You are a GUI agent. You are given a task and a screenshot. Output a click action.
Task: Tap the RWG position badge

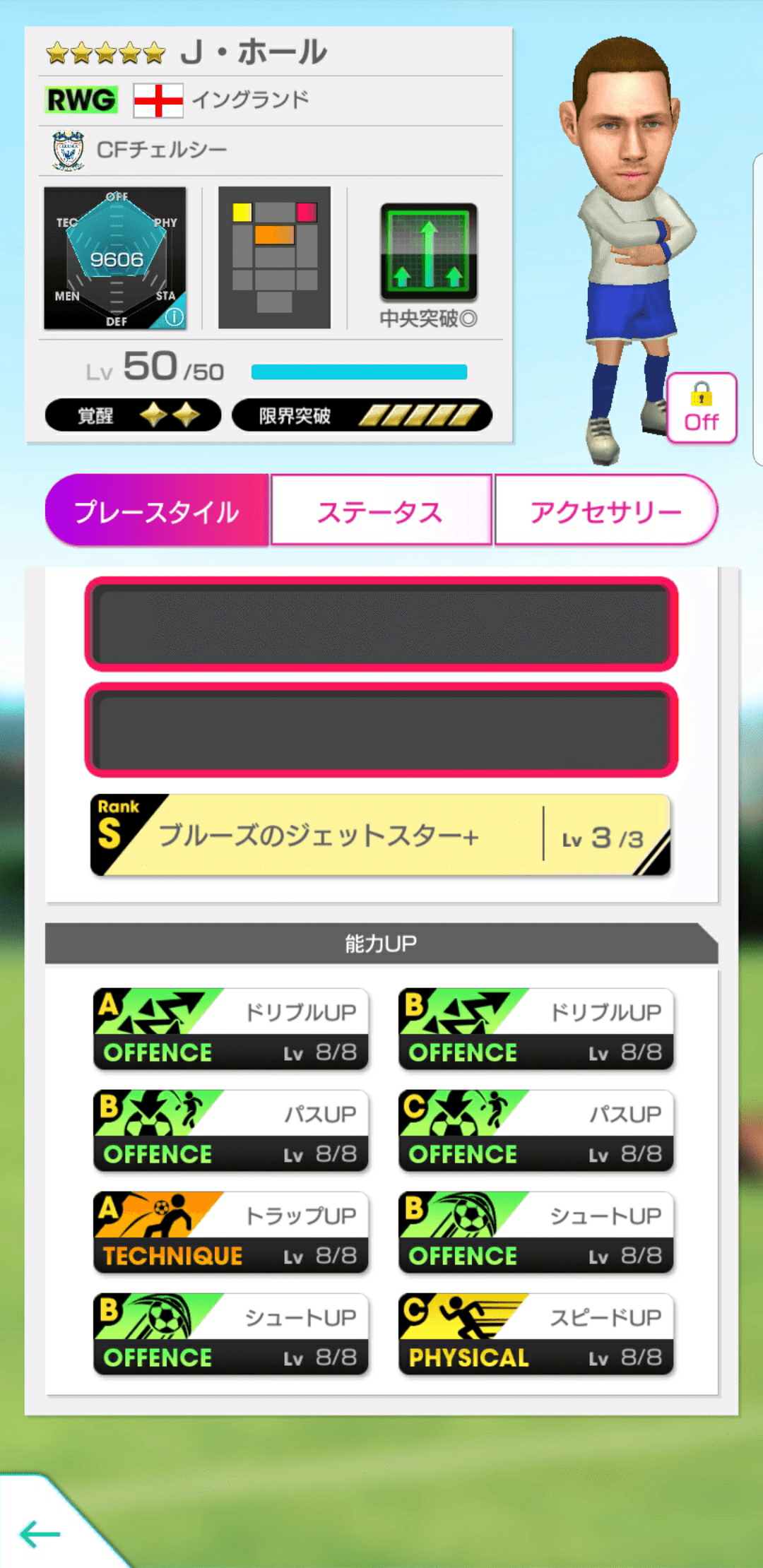[79, 100]
